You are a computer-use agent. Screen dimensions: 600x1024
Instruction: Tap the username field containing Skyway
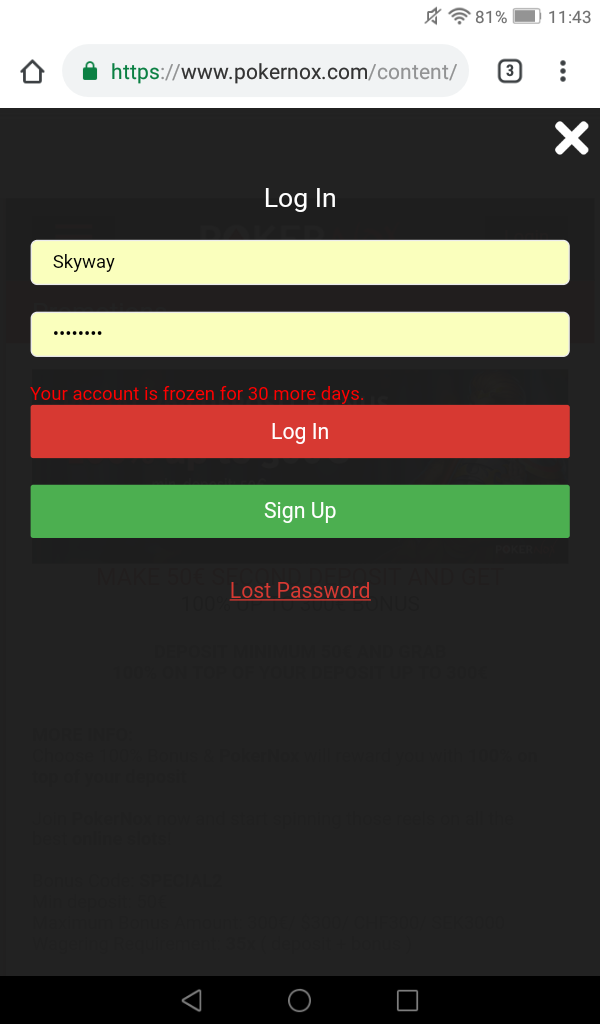(x=300, y=262)
